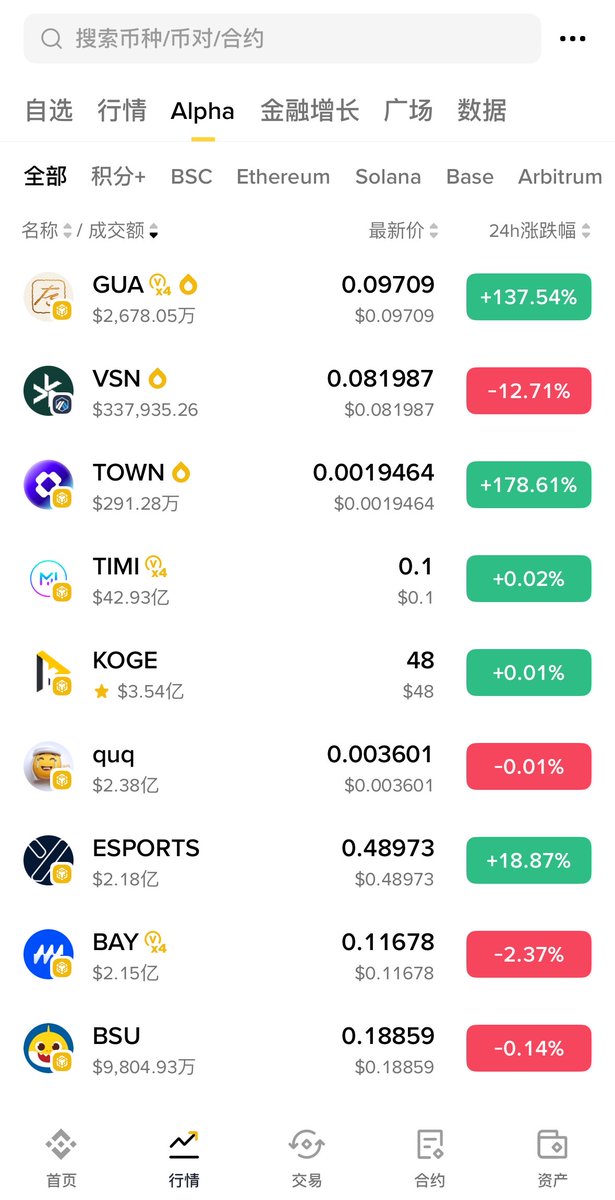Viewport: 615px width, 1200px height.
Task: Open the 广场 tab
Action: (x=408, y=110)
